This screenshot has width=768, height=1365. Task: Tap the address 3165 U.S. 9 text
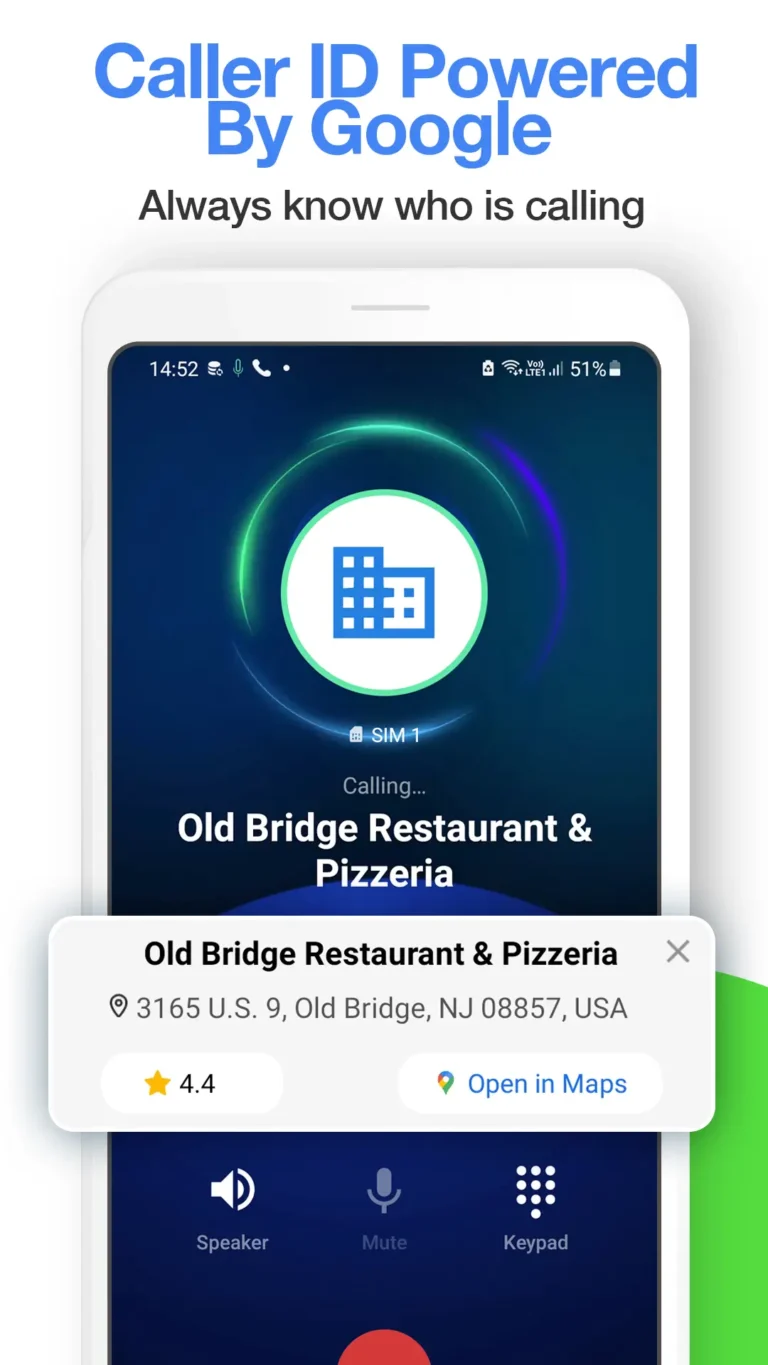pyautogui.click(x=380, y=1008)
